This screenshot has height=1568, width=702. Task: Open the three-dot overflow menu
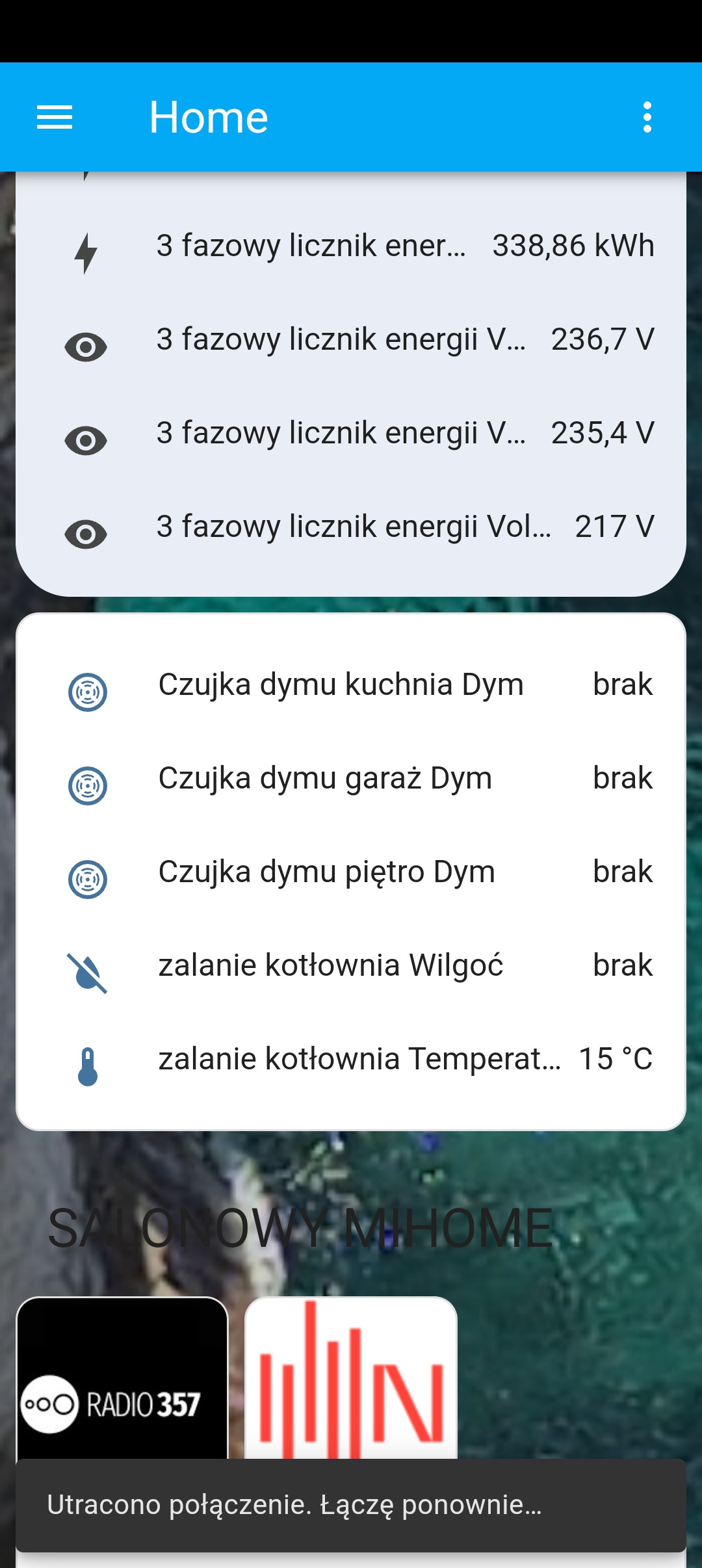coord(646,117)
